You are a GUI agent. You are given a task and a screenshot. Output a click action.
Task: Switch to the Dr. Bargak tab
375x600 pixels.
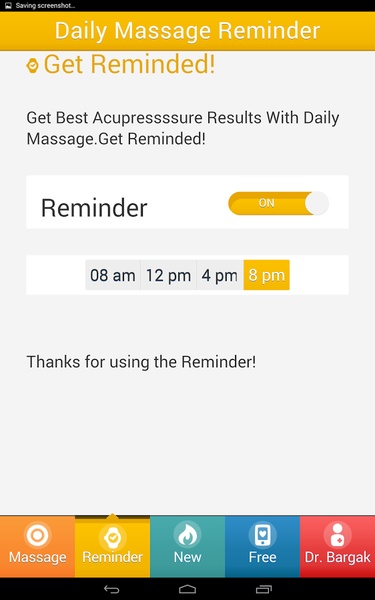(338, 546)
